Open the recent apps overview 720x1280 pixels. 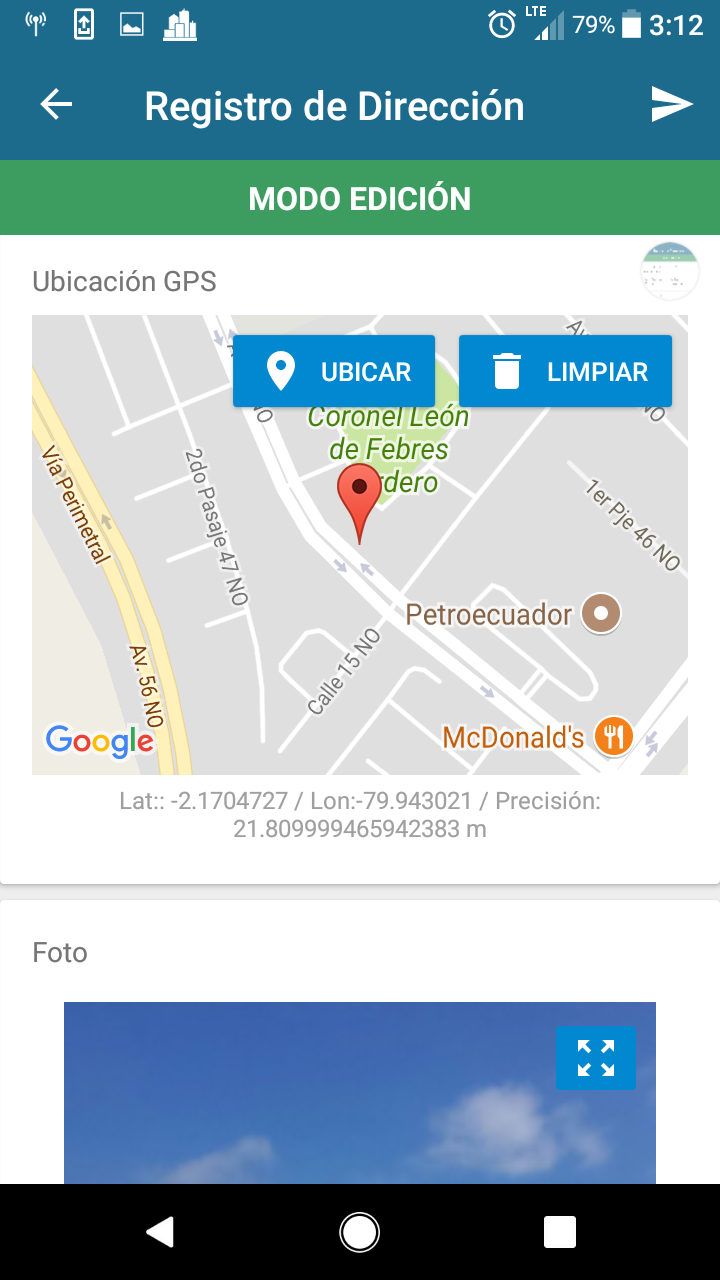560,1232
